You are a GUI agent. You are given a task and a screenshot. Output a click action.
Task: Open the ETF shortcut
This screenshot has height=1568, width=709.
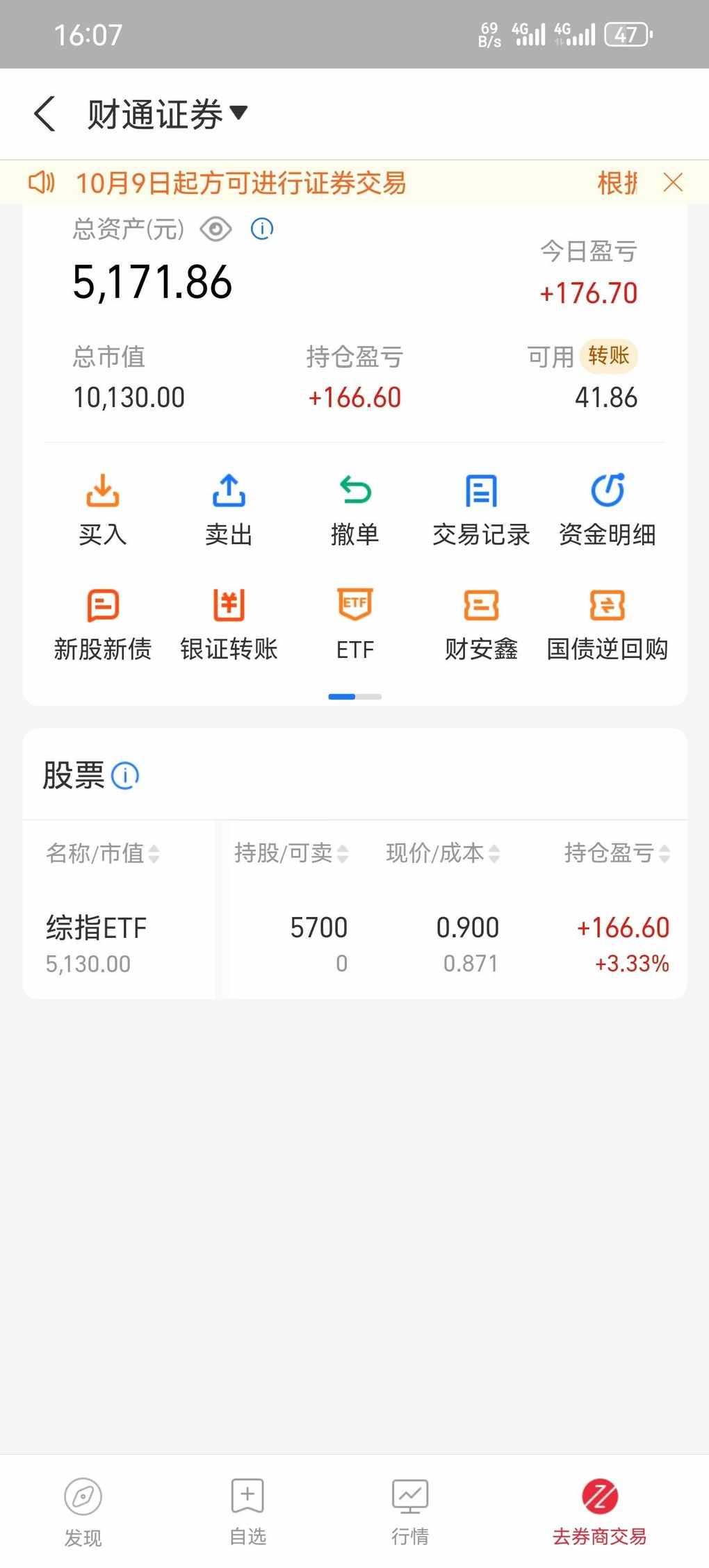(x=355, y=625)
